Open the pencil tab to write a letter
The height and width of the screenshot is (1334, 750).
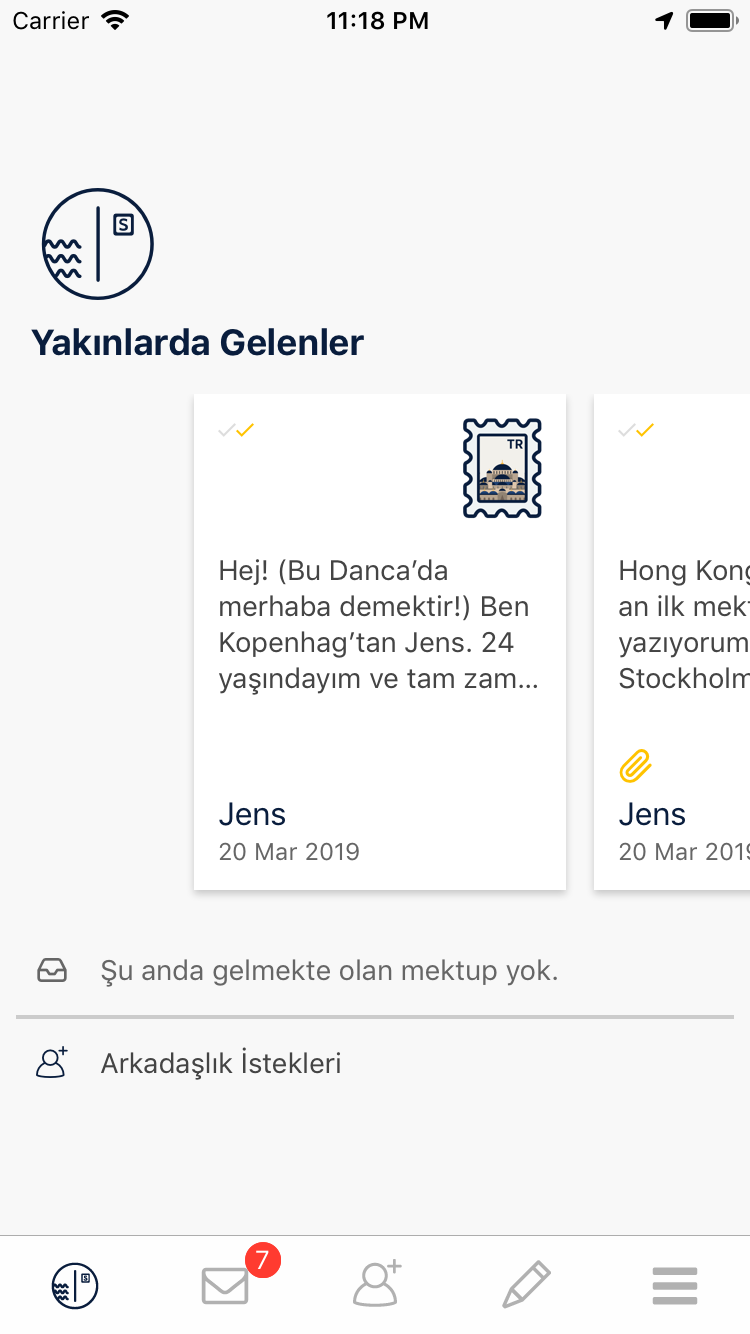coord(526,1285)
